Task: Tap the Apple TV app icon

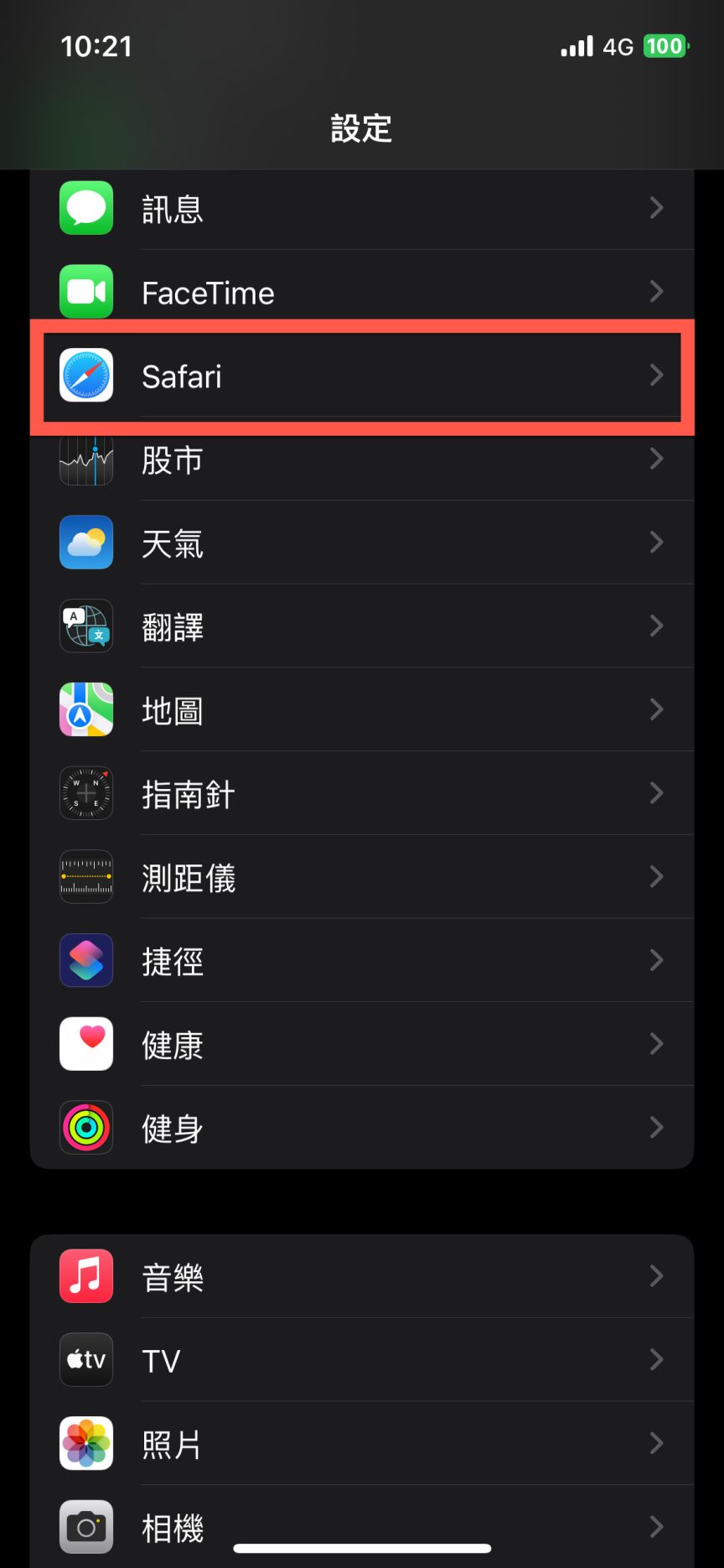Action: (x=85, y=1359)
